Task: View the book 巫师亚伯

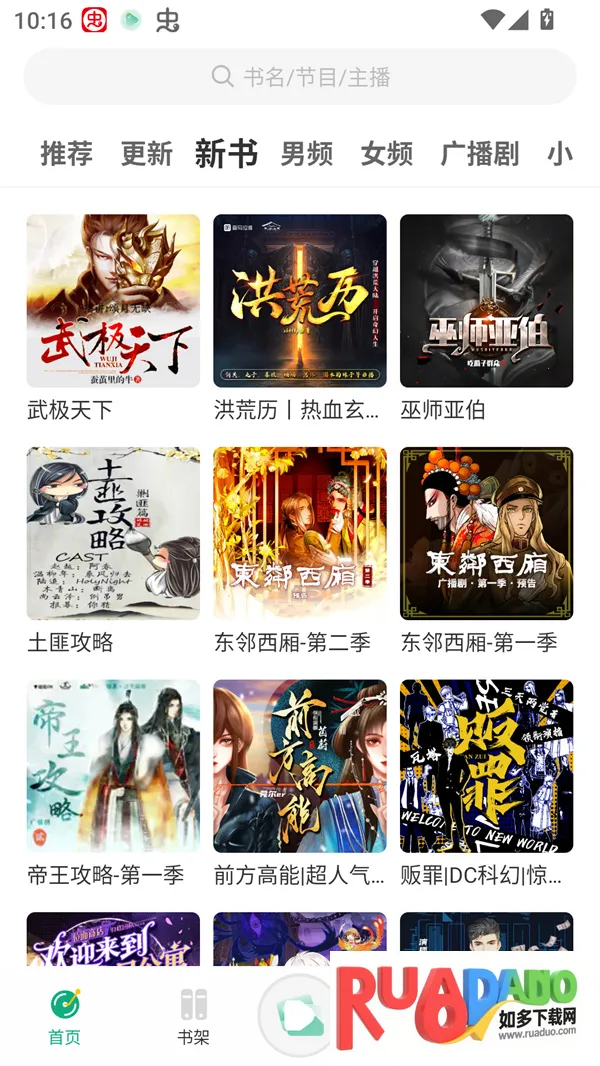Action: [486, 301]
